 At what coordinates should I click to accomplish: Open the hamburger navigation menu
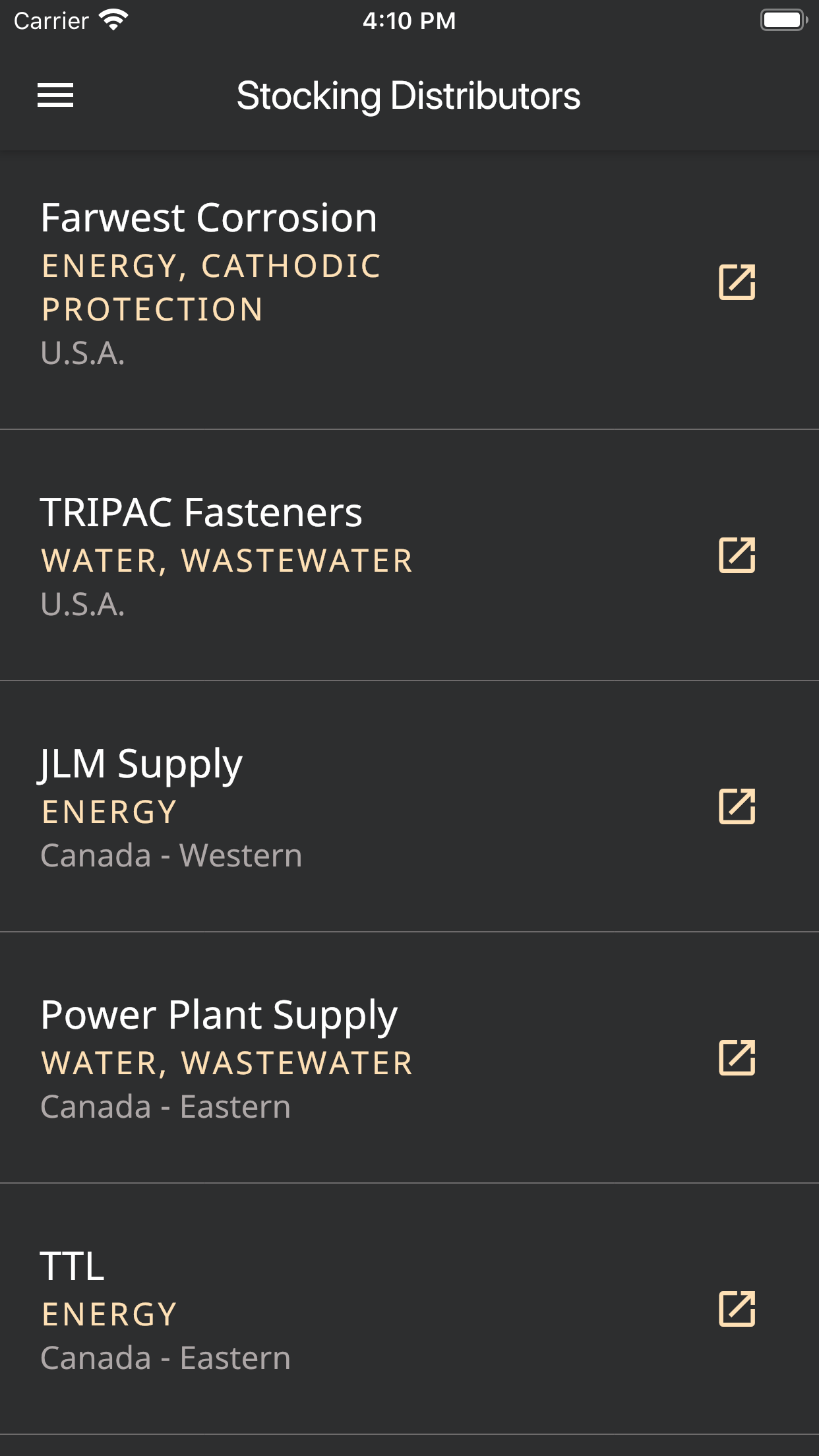[x=57, y=96]
